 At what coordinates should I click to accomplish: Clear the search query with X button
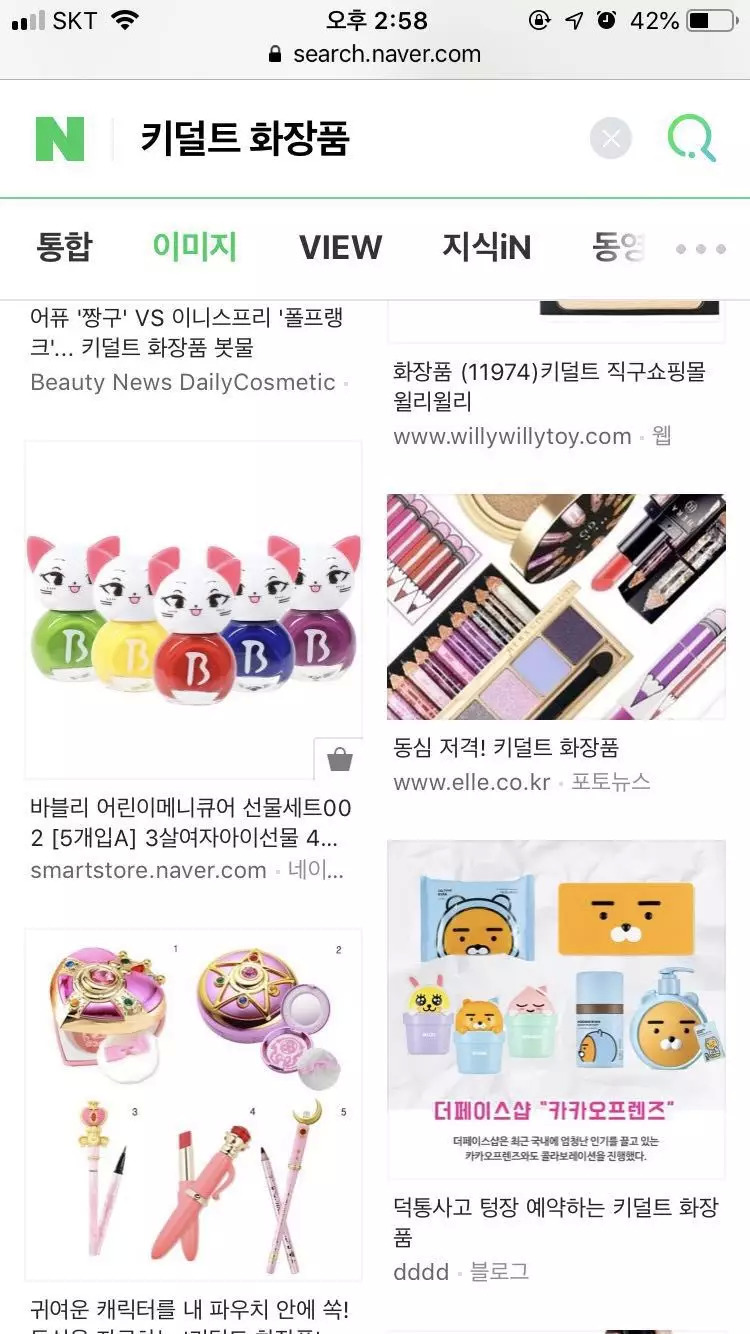pos(611,139)
